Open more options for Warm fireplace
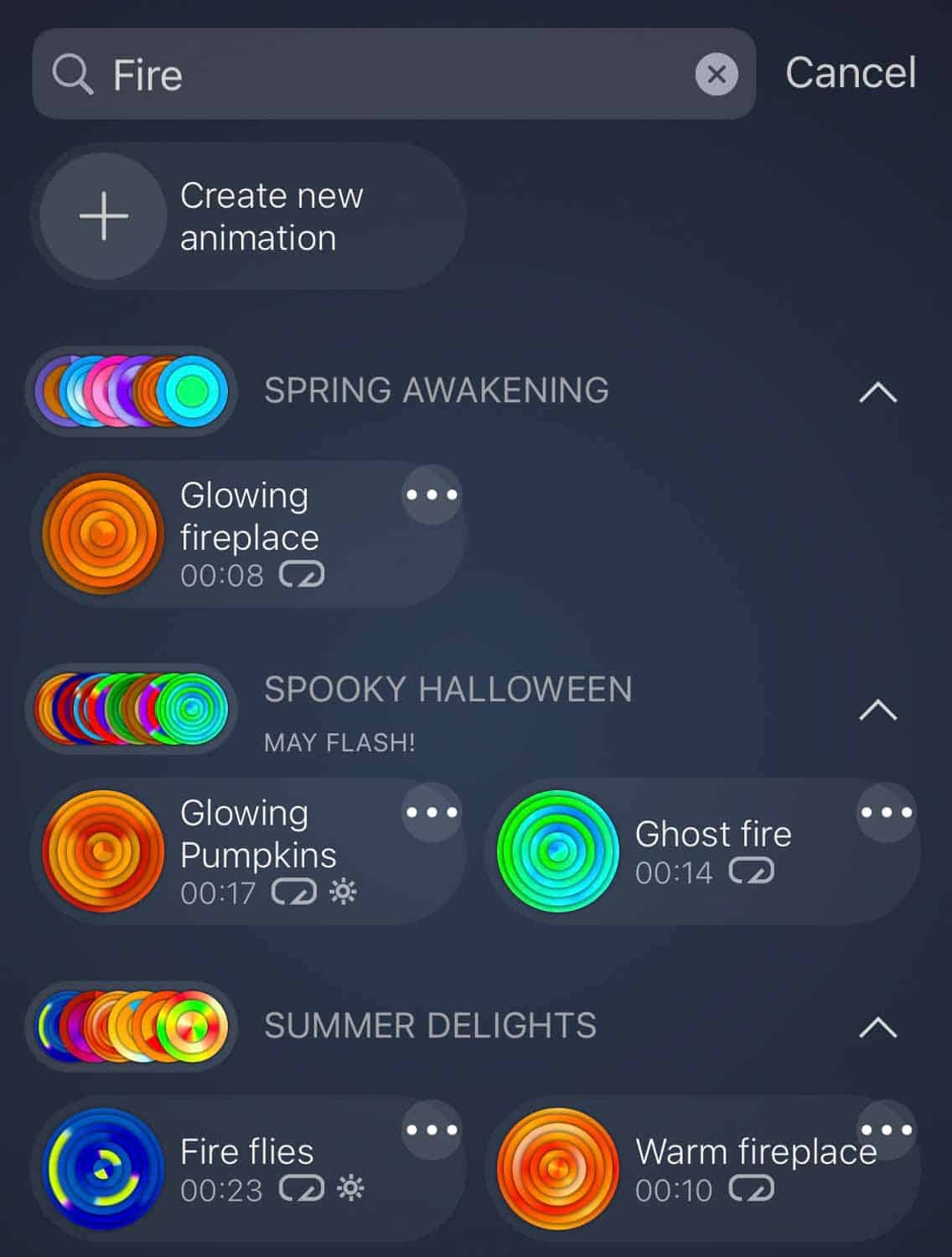 coord(887,1129)
